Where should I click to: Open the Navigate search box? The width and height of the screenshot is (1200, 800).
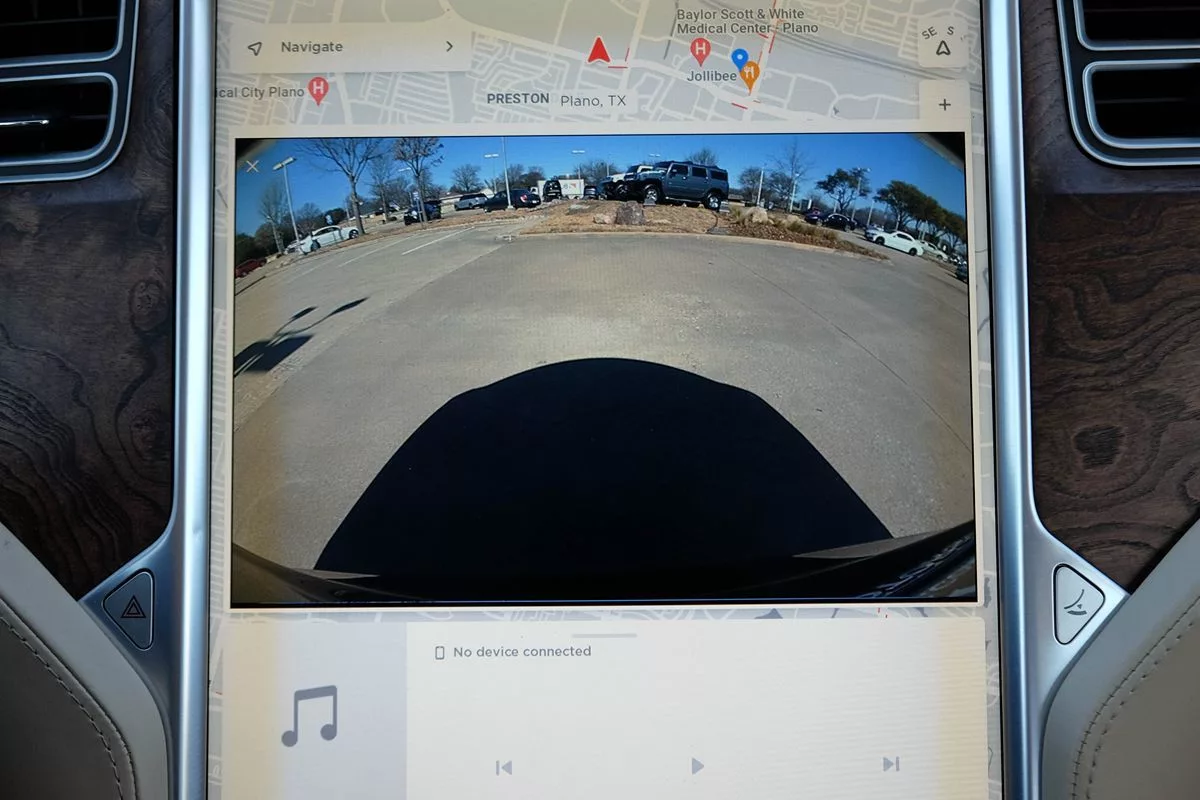coord(350,47)
